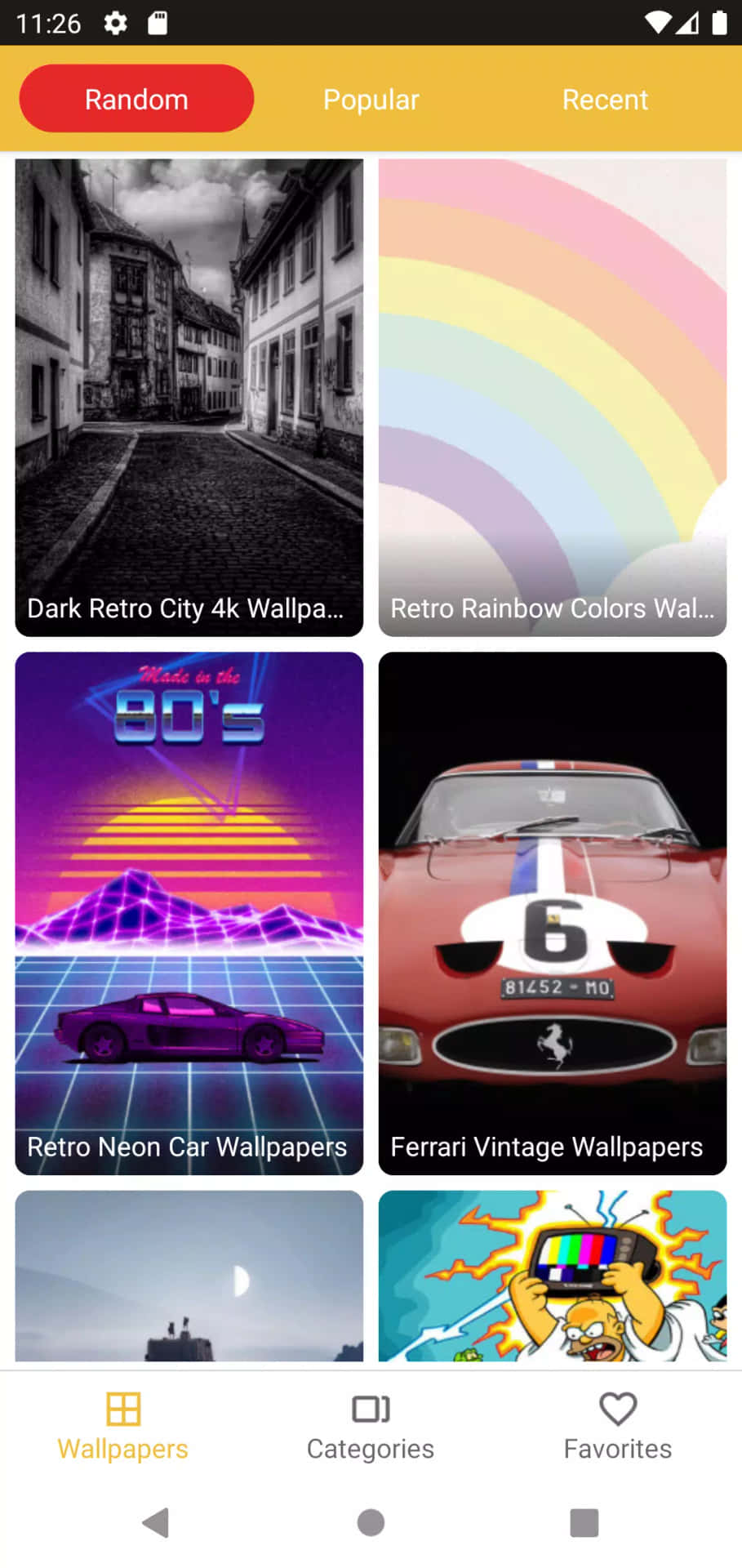Open the Favorites heart icon
Screen dimensions: 742x1568
click(x=617, y=1409)
